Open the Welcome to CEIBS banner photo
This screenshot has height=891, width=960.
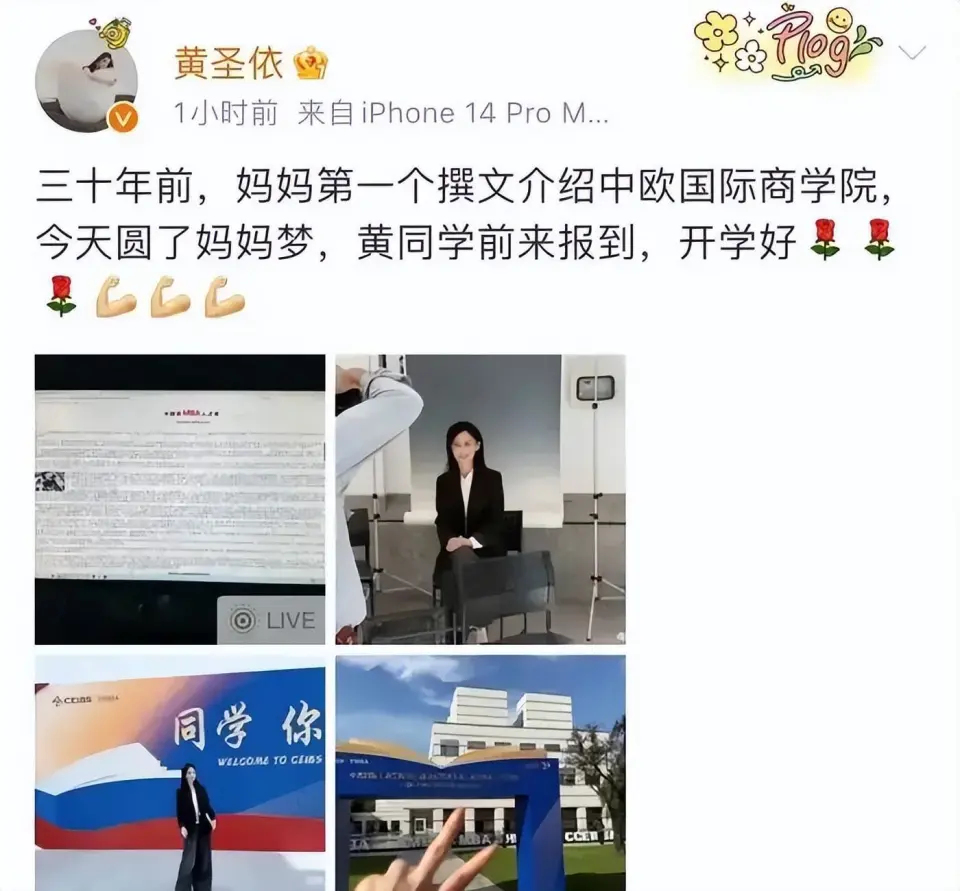180,772
